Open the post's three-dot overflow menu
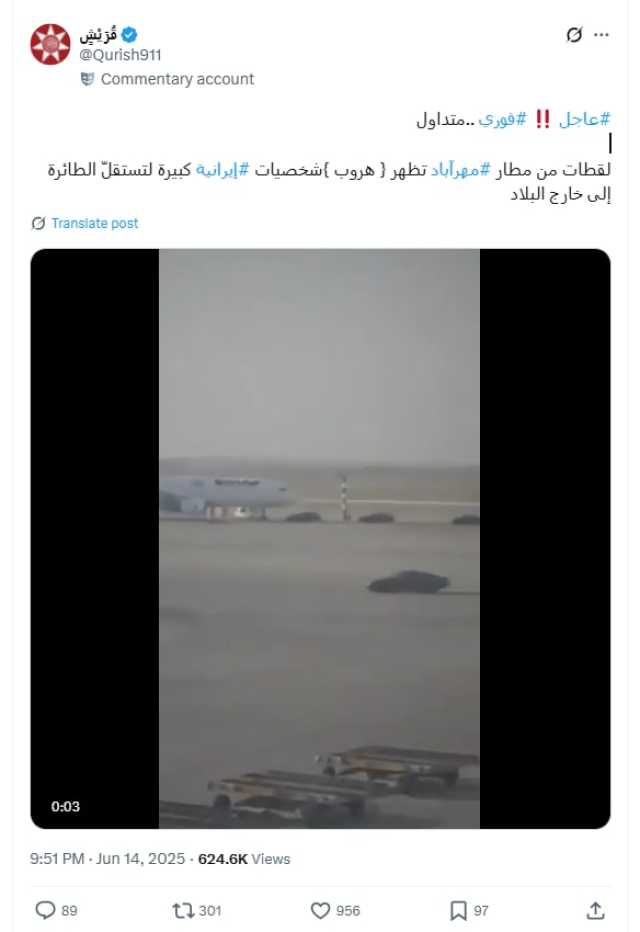This screenshot has height=932, width=640. [601, 35]
